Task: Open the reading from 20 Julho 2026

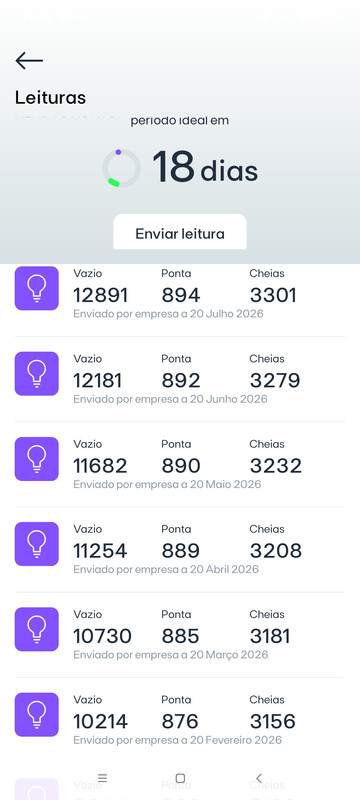Action: coord(180,295)
